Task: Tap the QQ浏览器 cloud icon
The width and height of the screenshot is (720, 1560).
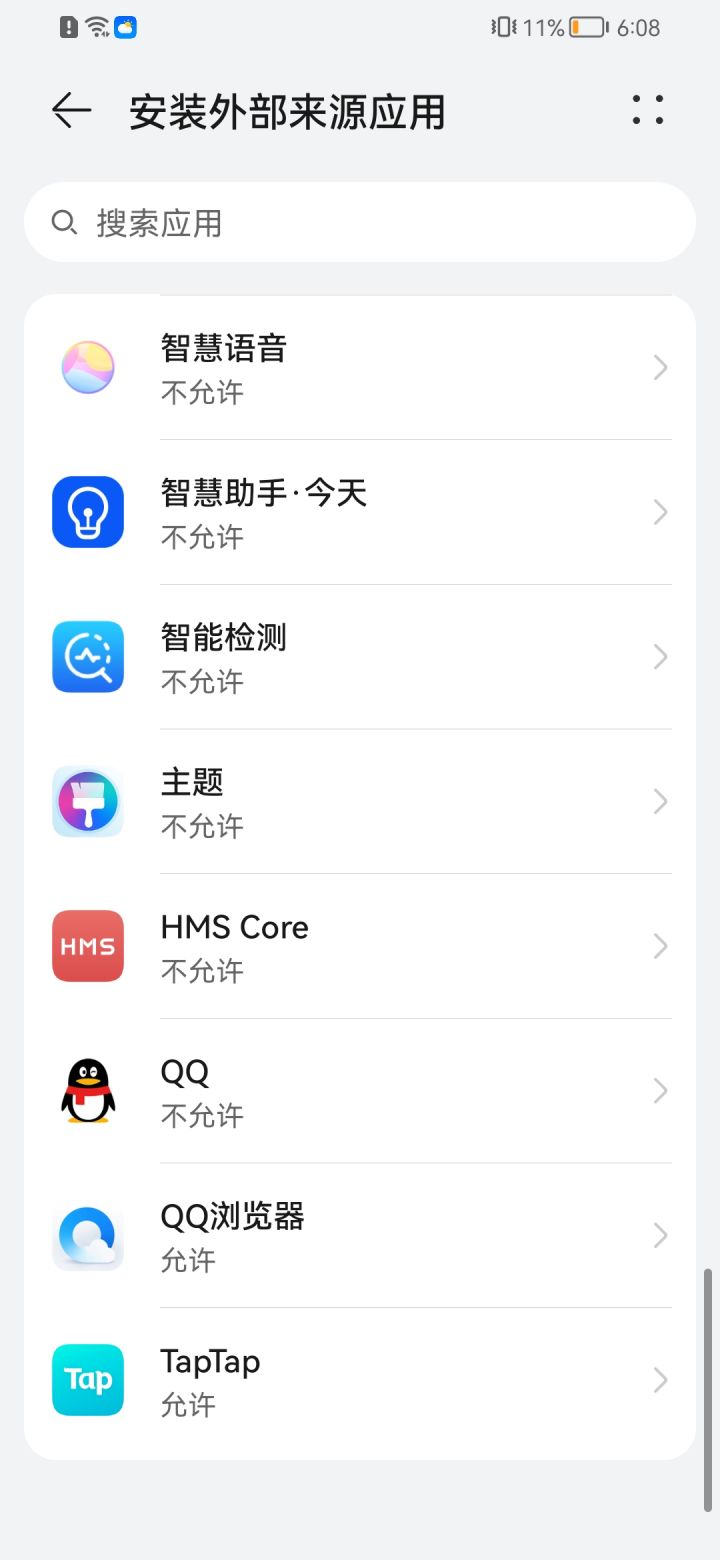Action: [87, 1235]
